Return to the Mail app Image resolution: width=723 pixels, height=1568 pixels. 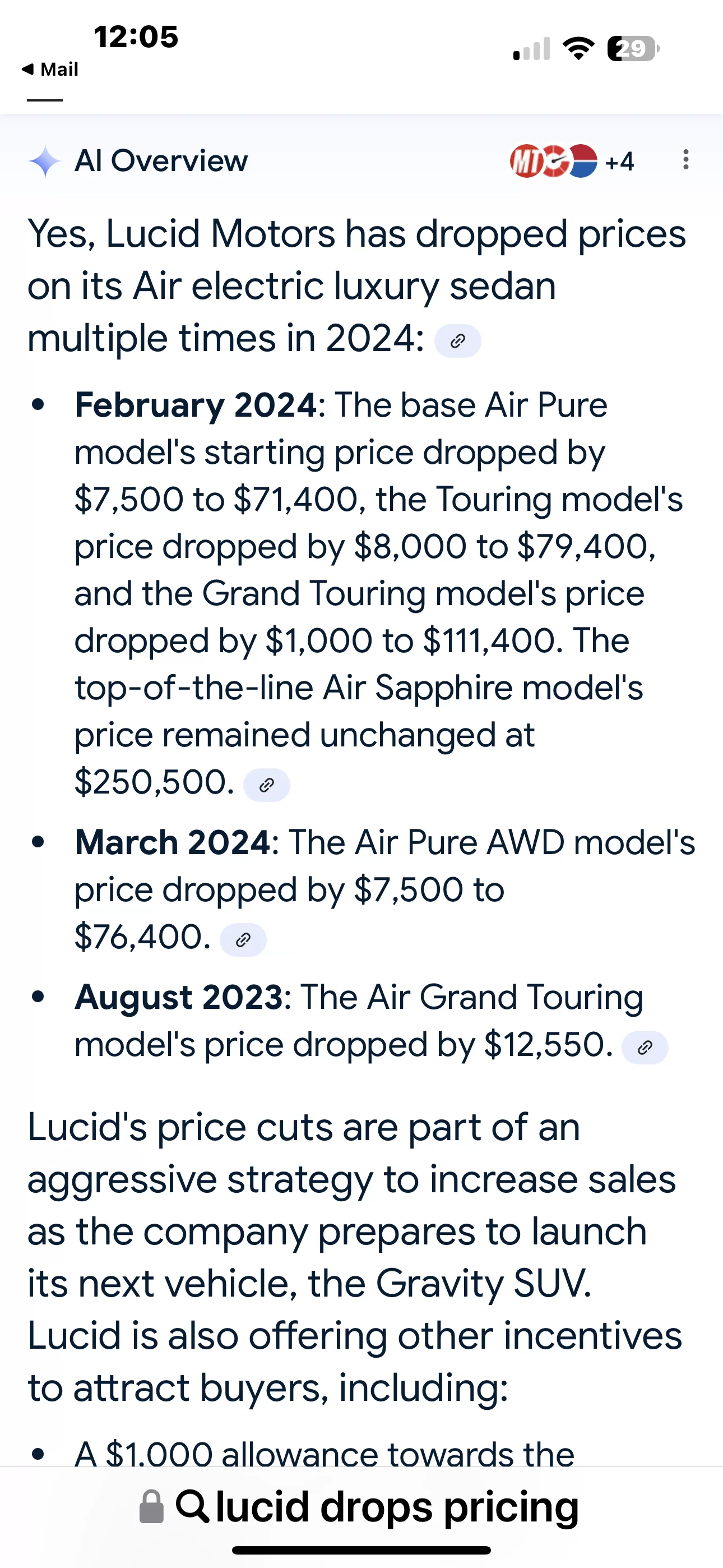click(x=50, y=70)
